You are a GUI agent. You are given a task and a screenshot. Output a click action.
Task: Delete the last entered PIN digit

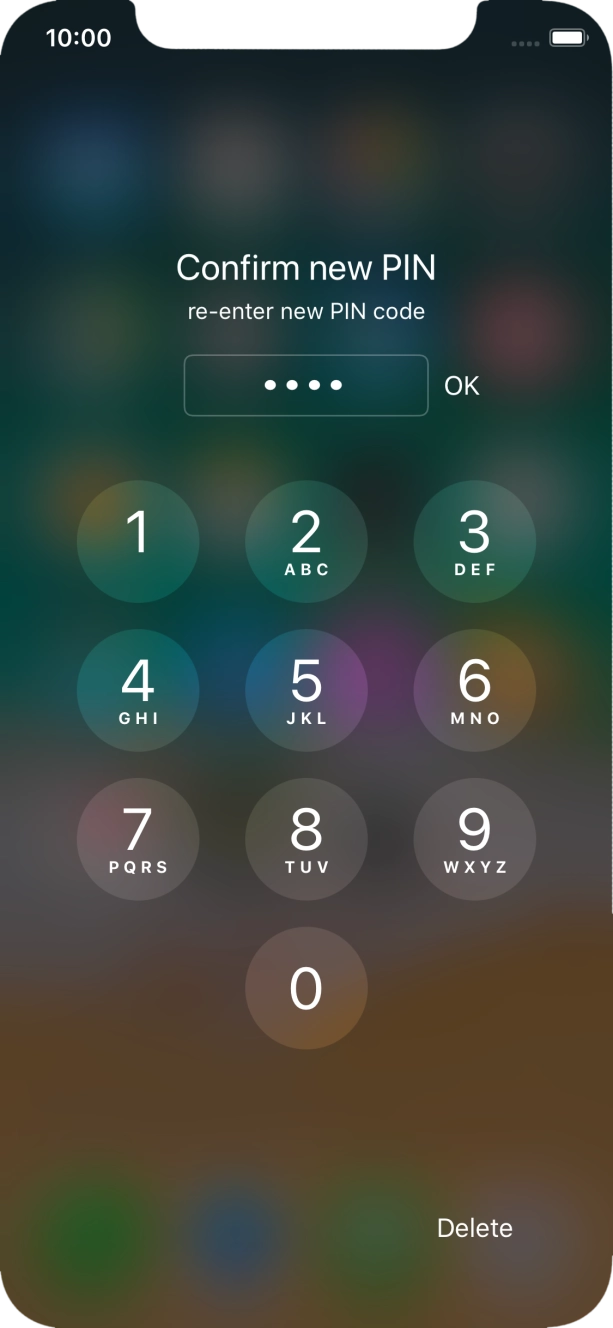point(474,1228)
